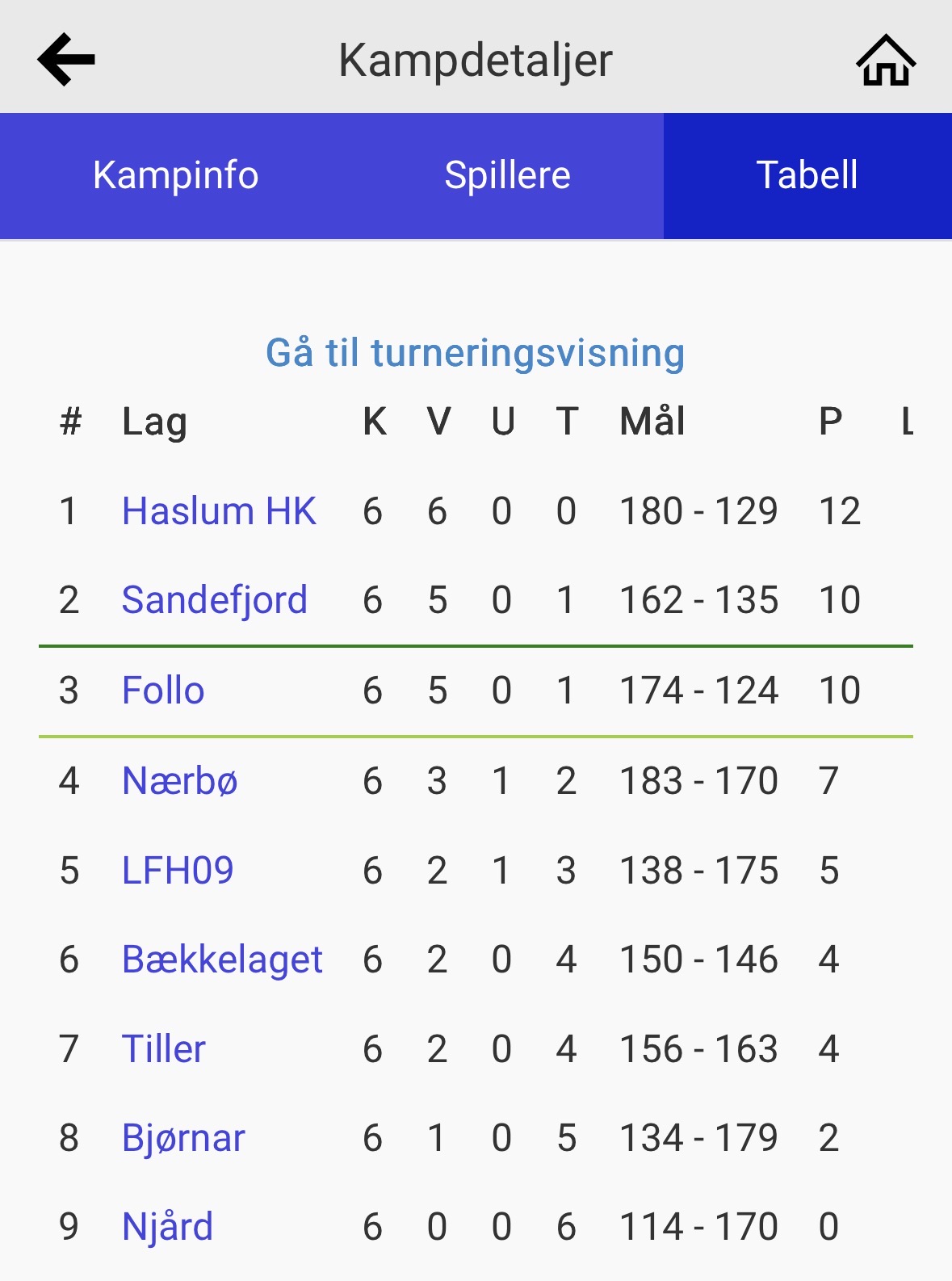Open the Bækkelaget team link
Viewport: 952px width, 1281px height.
(222, 960)
